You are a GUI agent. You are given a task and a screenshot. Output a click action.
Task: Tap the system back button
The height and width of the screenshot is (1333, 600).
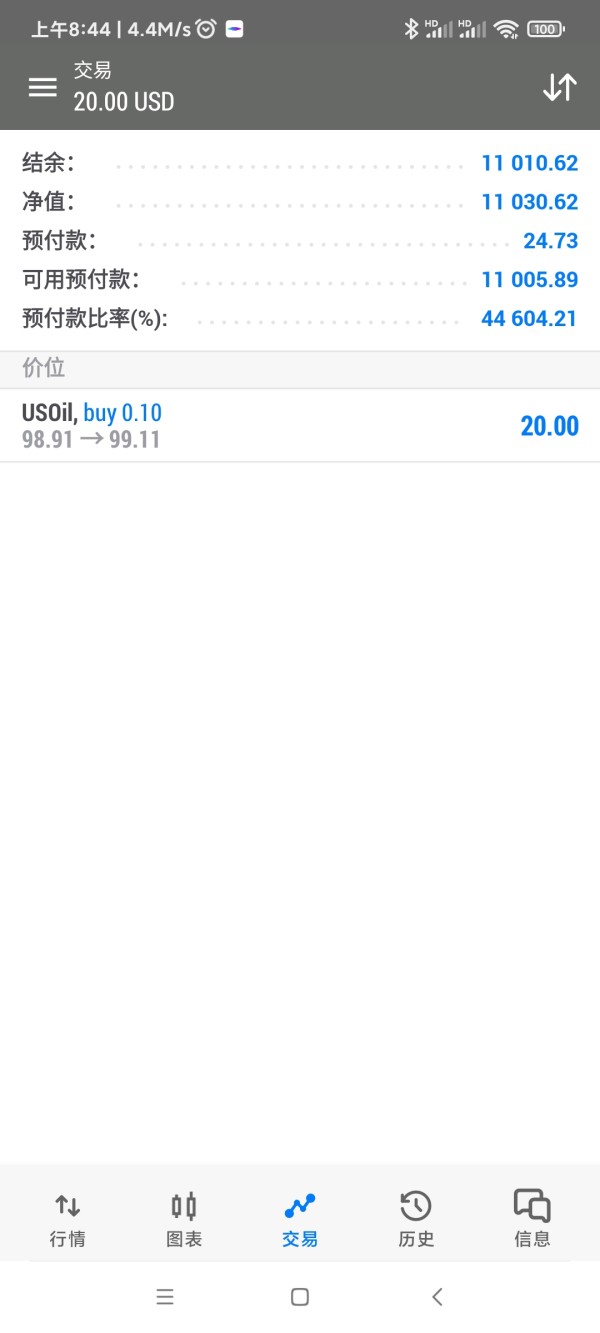tap(437, 1297)
